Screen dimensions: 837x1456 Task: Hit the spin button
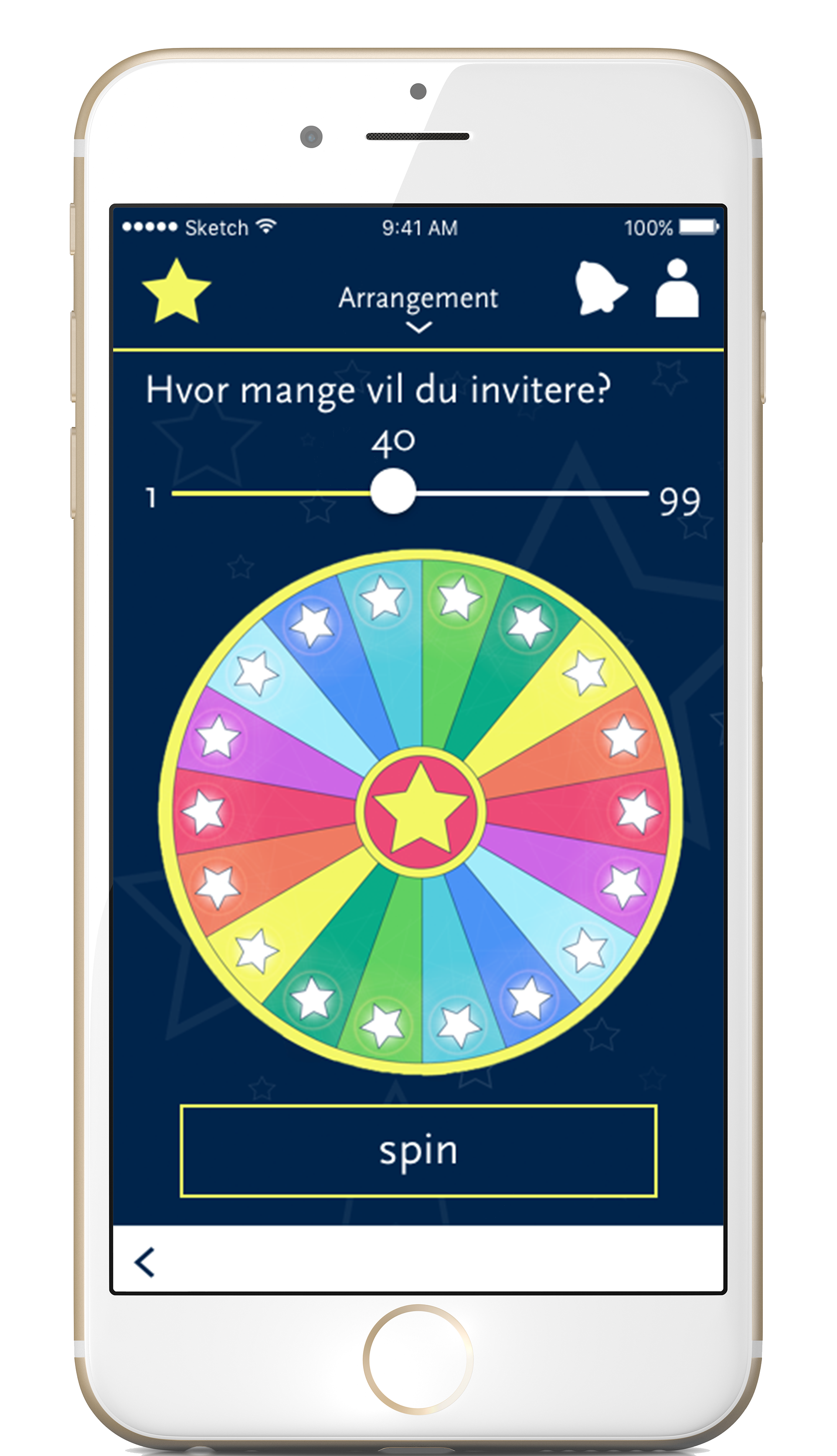coord(418,1151)
